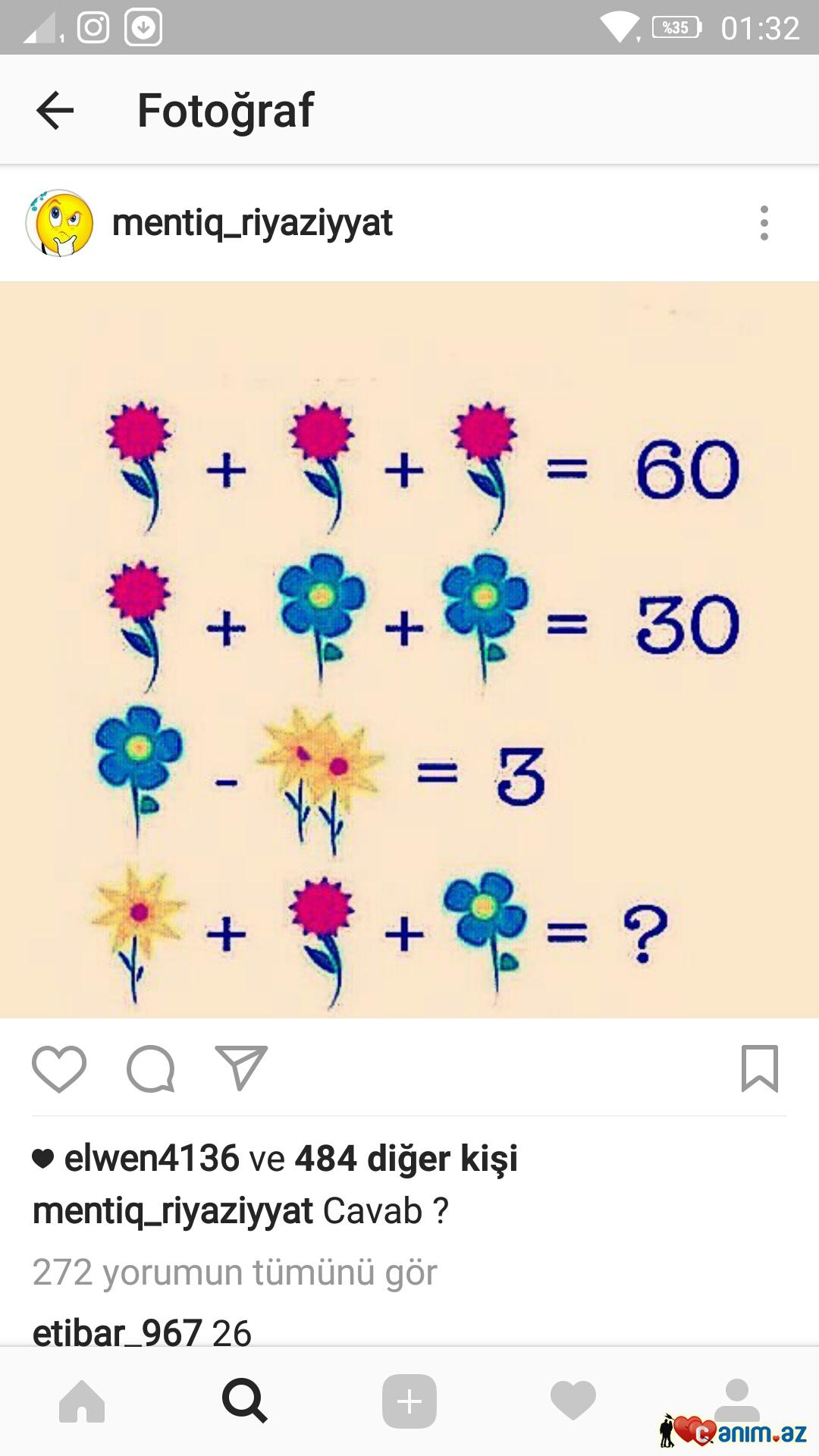This screenshot has width=819, height=1456.
Task: Bookmark this post
Action: (759, 1068)
